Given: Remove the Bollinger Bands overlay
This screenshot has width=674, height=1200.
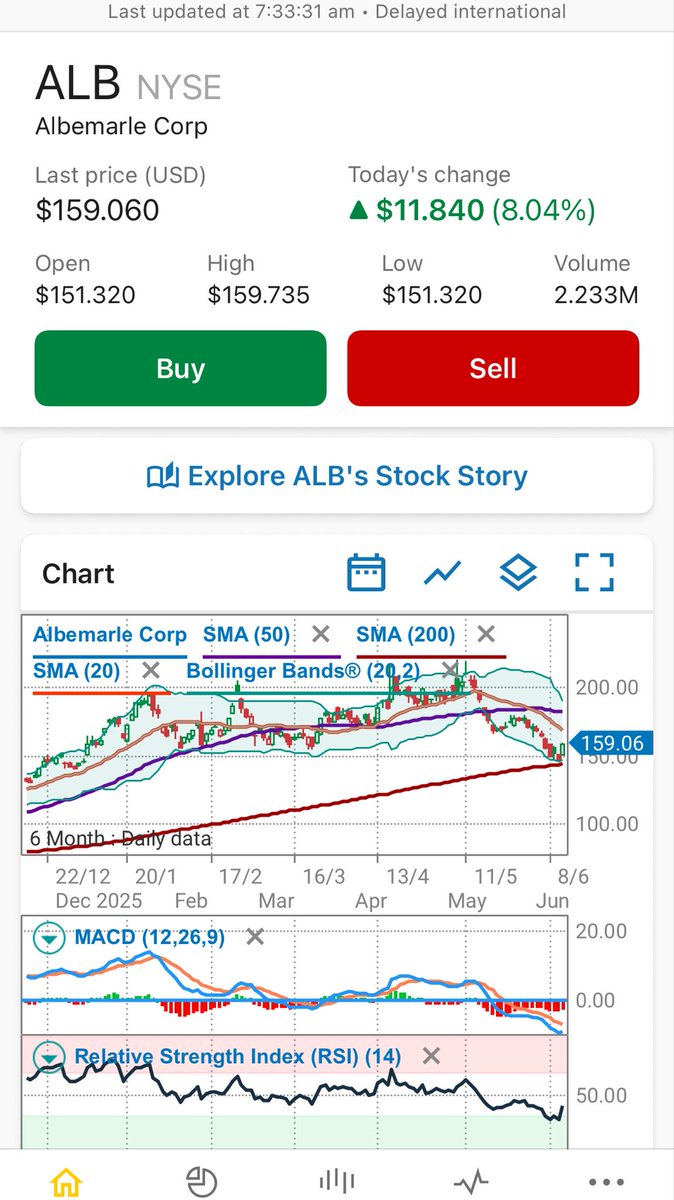Looking at the screenshot, I should (x=450, y=670).
